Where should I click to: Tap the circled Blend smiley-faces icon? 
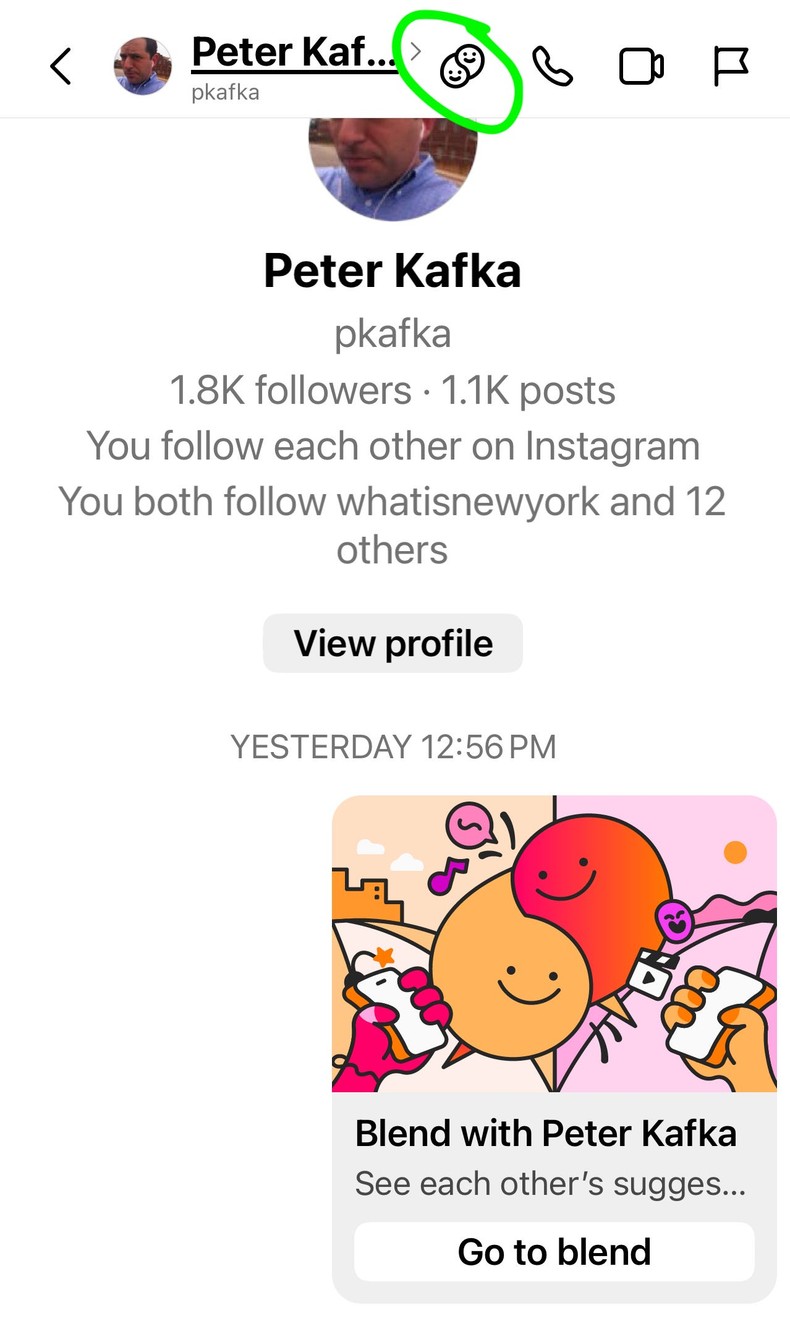coord(463,66)
